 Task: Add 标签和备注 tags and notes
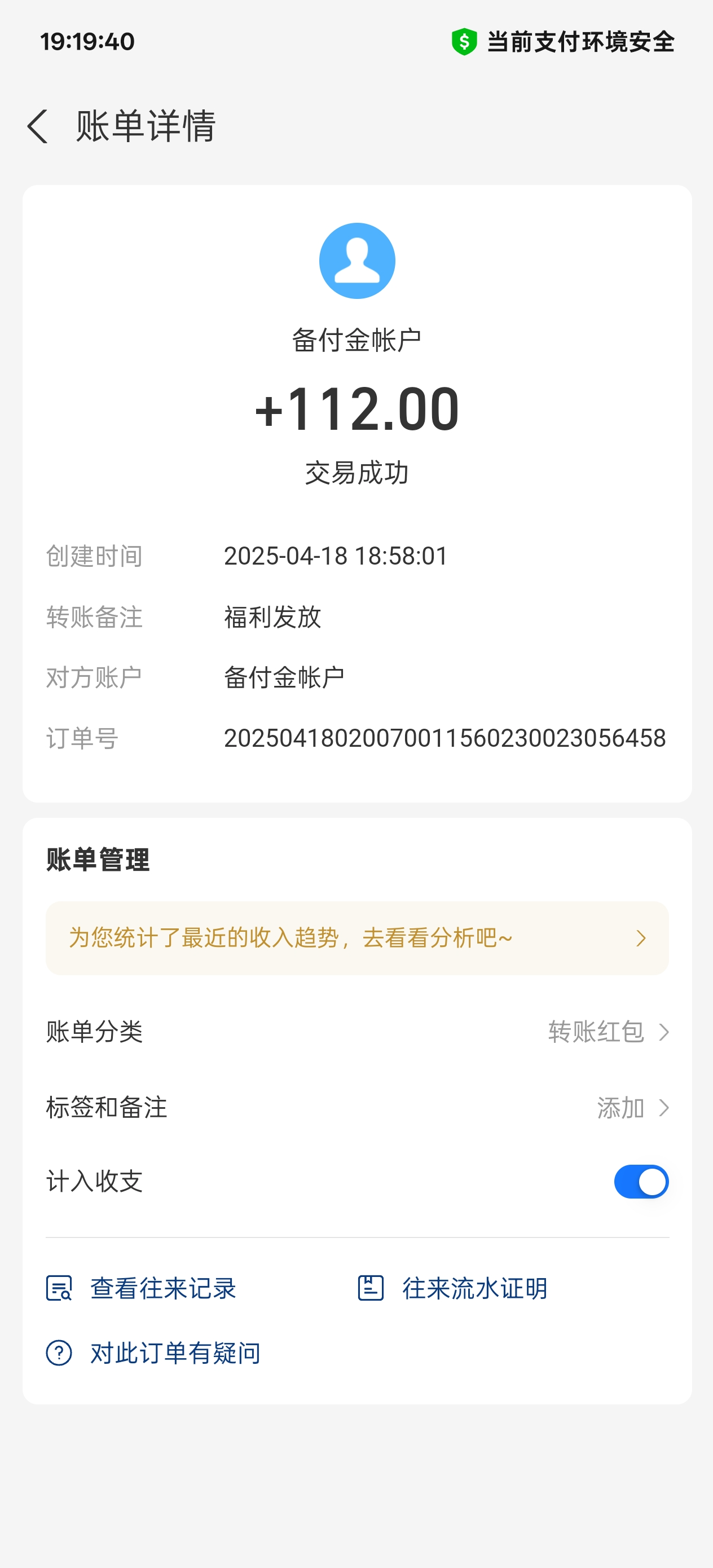(x=631, y=1108)
